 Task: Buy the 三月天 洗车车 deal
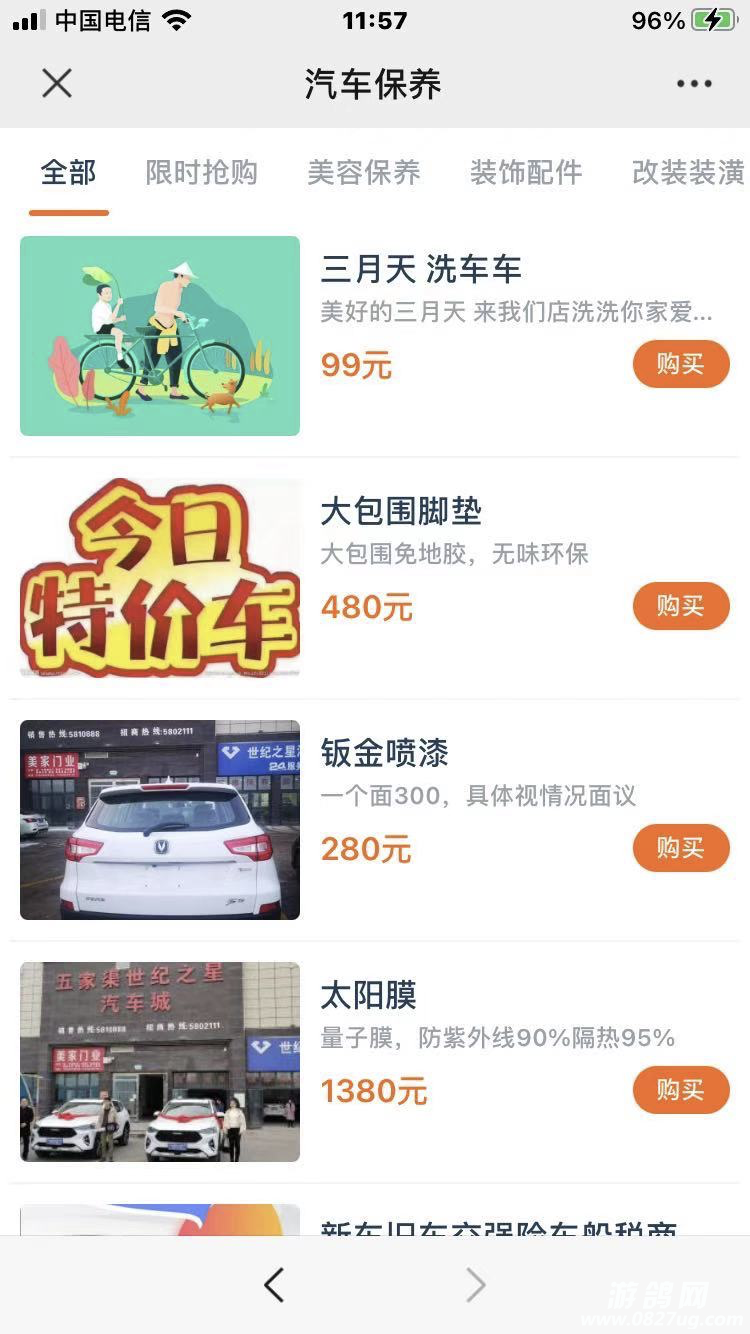[681, 364]
